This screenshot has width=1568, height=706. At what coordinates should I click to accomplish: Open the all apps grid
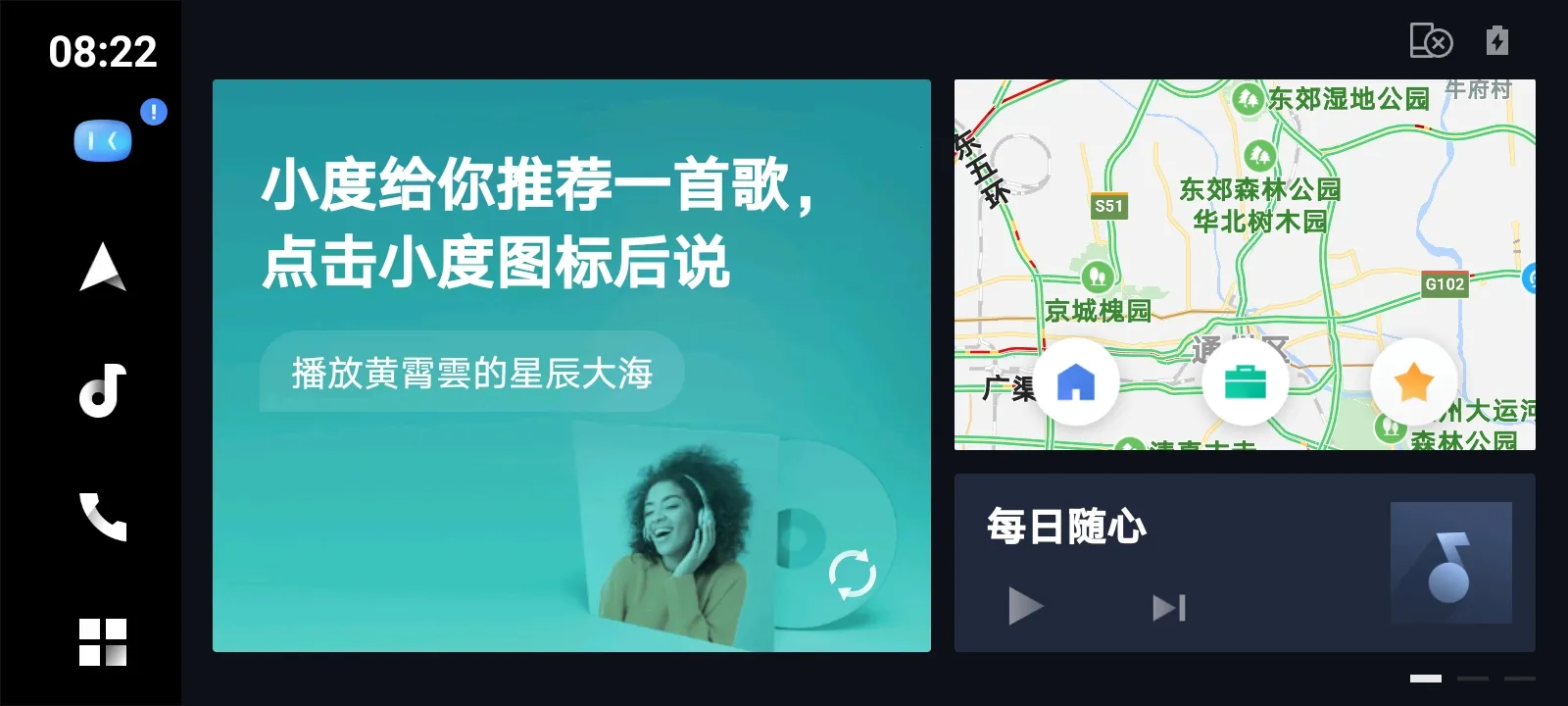pyautogui.click(x=103, y=642)
